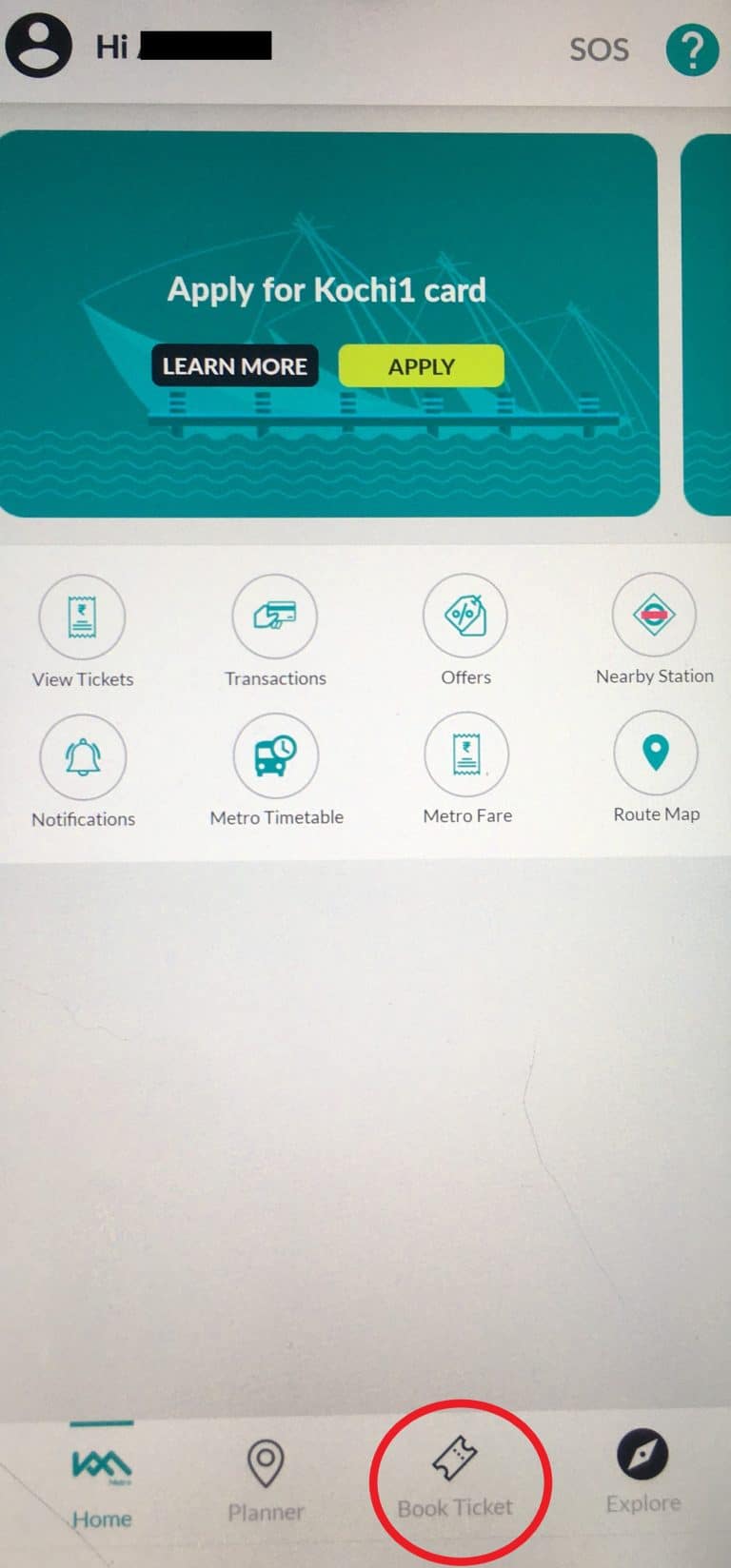Open the Apply for Kochi1 card banner
The image size is (731, 1568).
click(x=328, y=290)
